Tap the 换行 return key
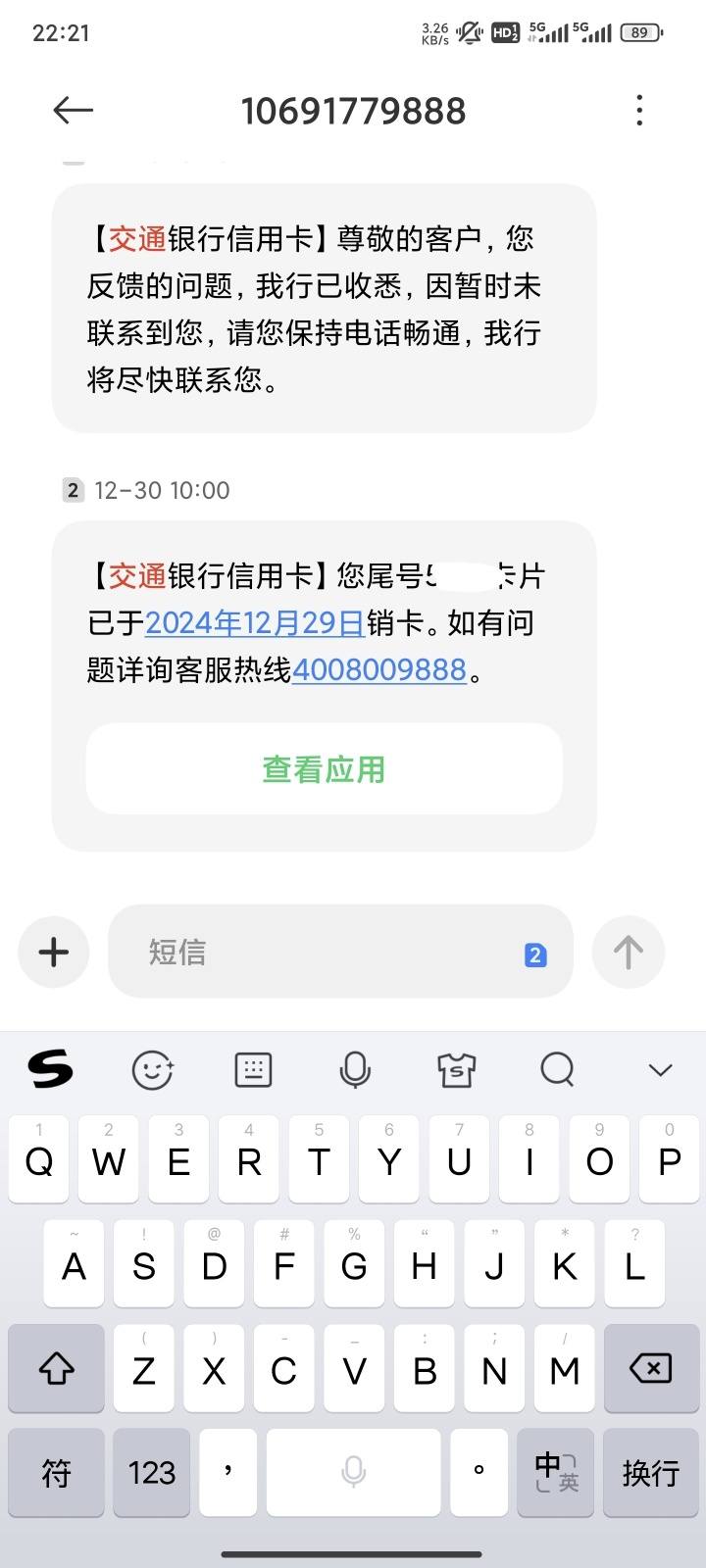 click(650, 1472)
